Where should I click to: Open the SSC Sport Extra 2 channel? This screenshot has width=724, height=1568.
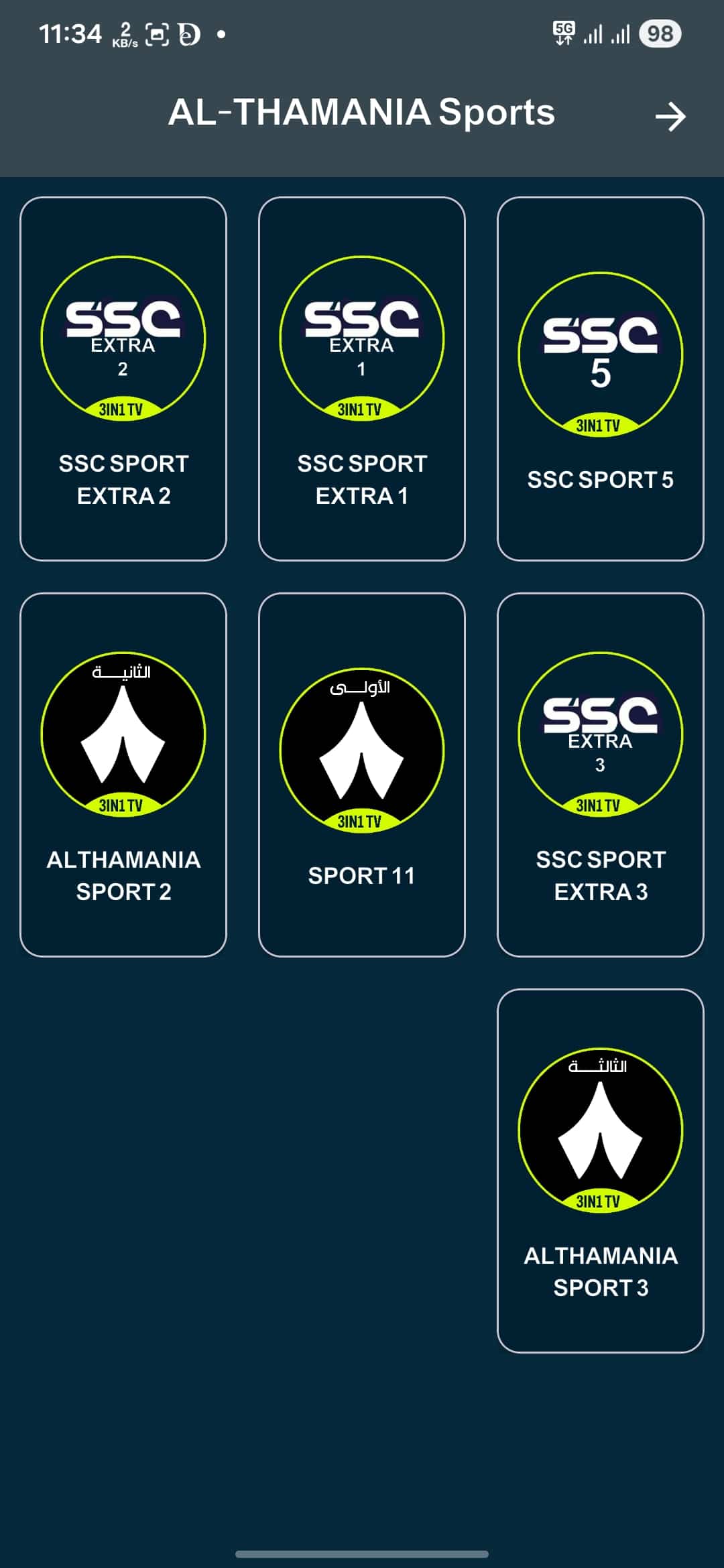point(123,379)
